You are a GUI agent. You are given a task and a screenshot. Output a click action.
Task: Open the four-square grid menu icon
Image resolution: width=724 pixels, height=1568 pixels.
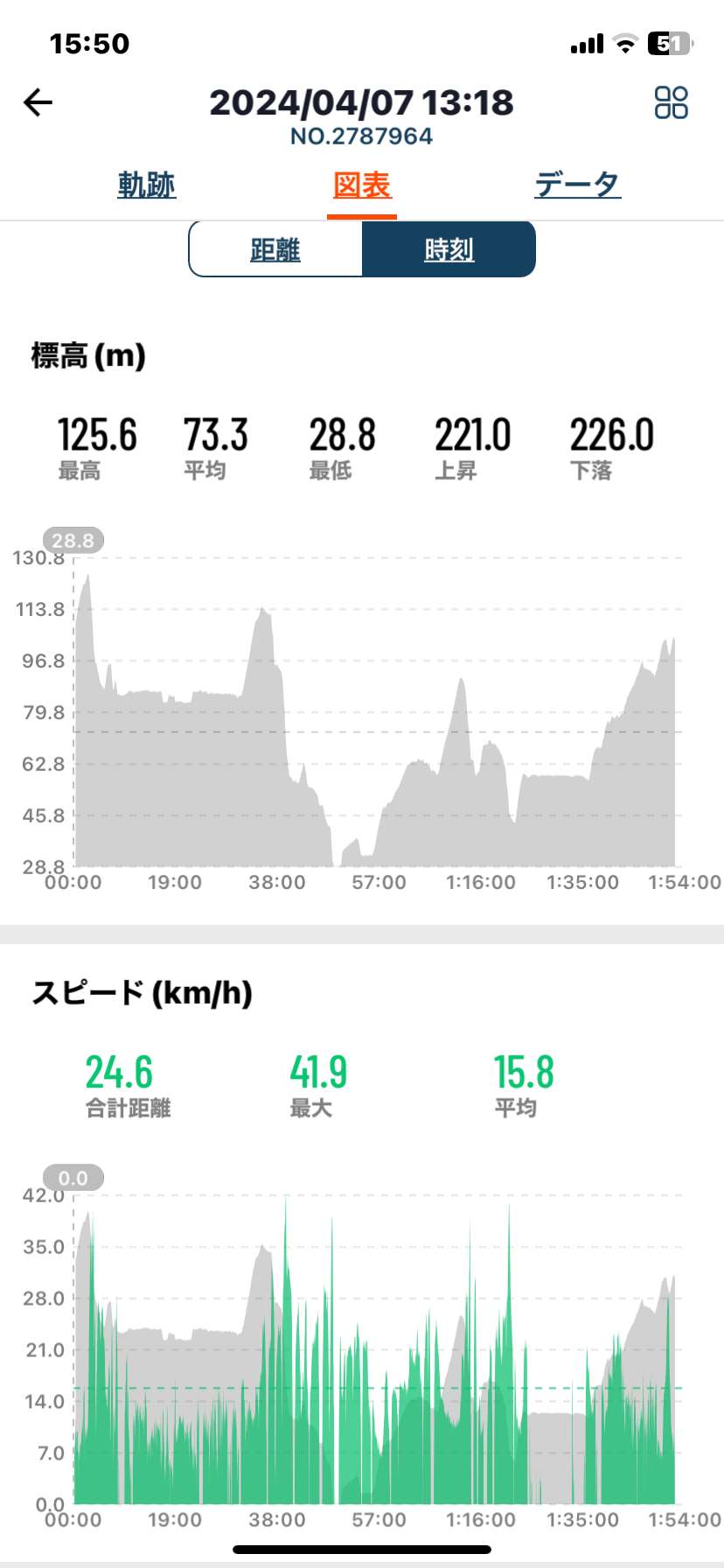click(x=671, y=102)
